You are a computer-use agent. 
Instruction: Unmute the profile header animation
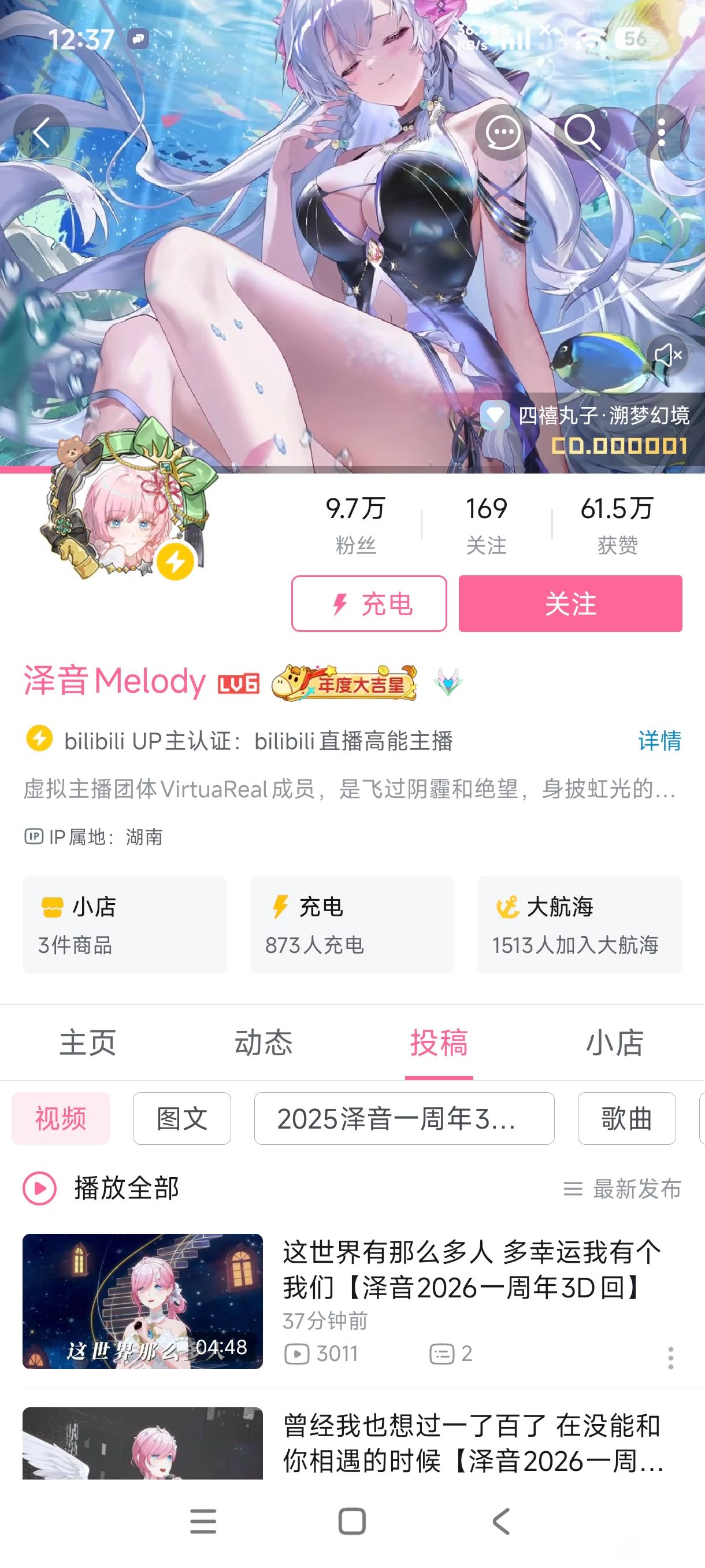(x=667, y=355)
